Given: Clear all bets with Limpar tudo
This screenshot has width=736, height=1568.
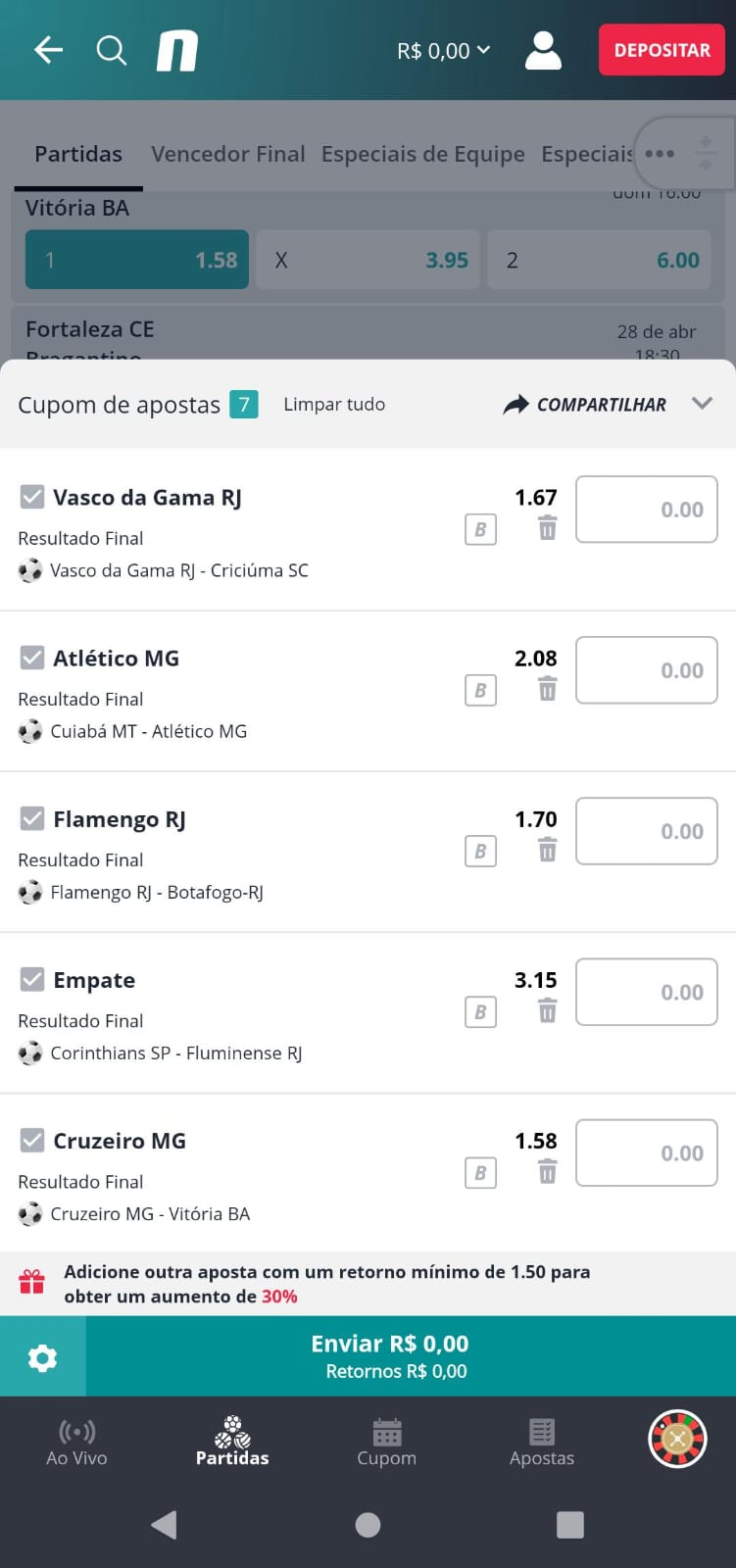Looking at the screenshot, I should coord(334,404).
